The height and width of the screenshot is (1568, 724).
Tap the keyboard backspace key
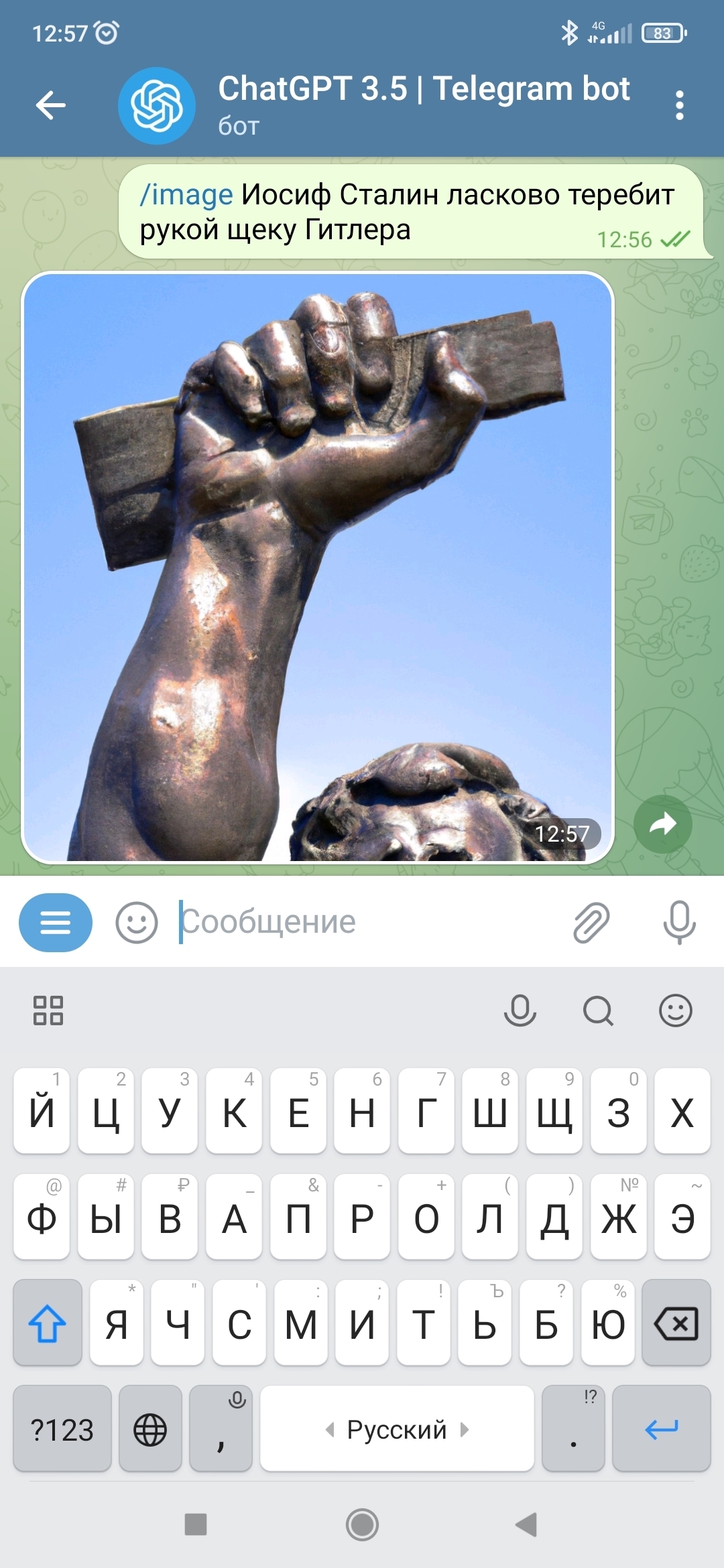pos(676,1323)
